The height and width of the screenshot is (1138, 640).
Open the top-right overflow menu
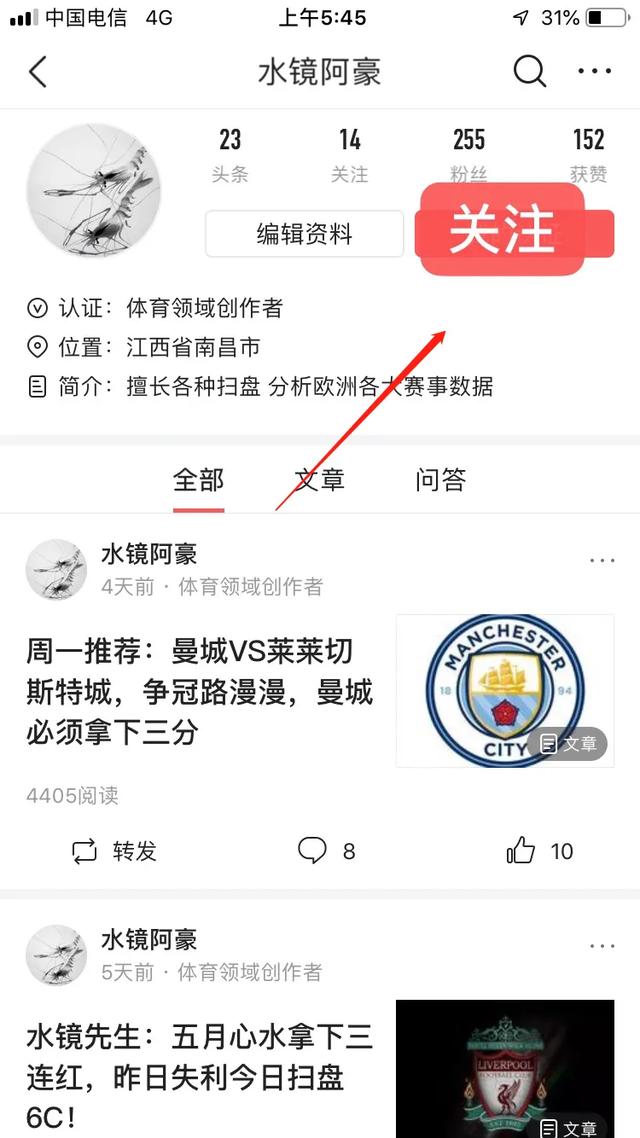tap(594, 71)
